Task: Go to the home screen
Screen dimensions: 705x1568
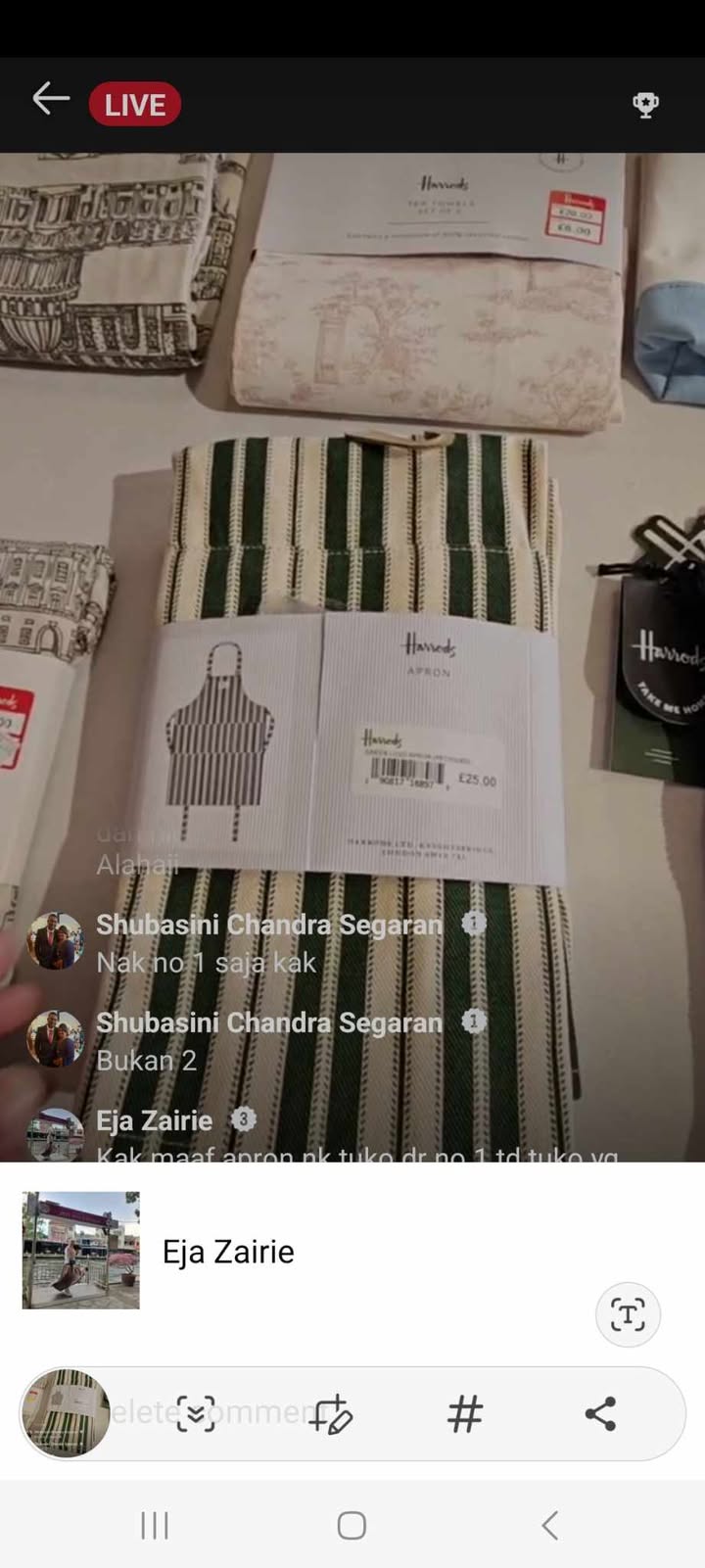Action: point(352,1525)
